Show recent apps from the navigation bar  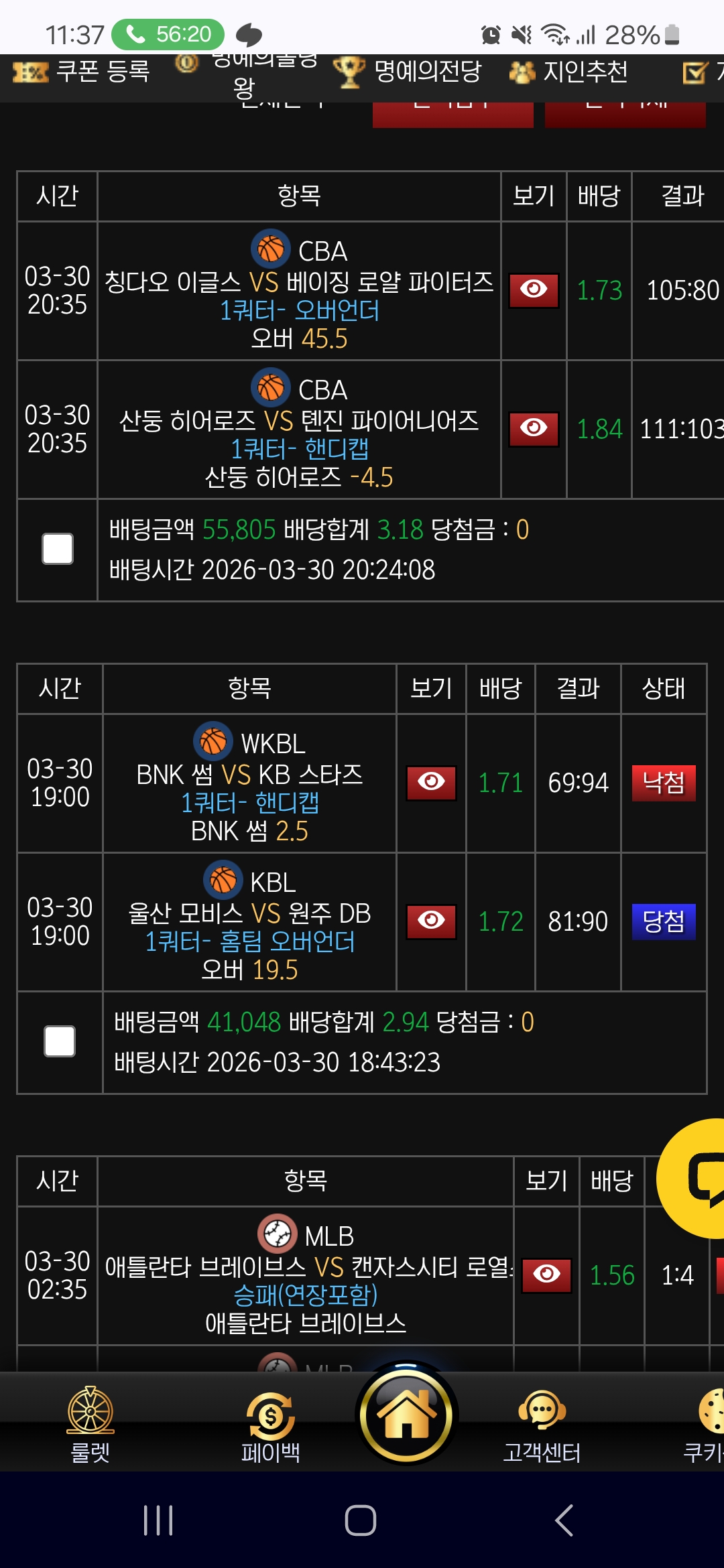(158, 1520)
